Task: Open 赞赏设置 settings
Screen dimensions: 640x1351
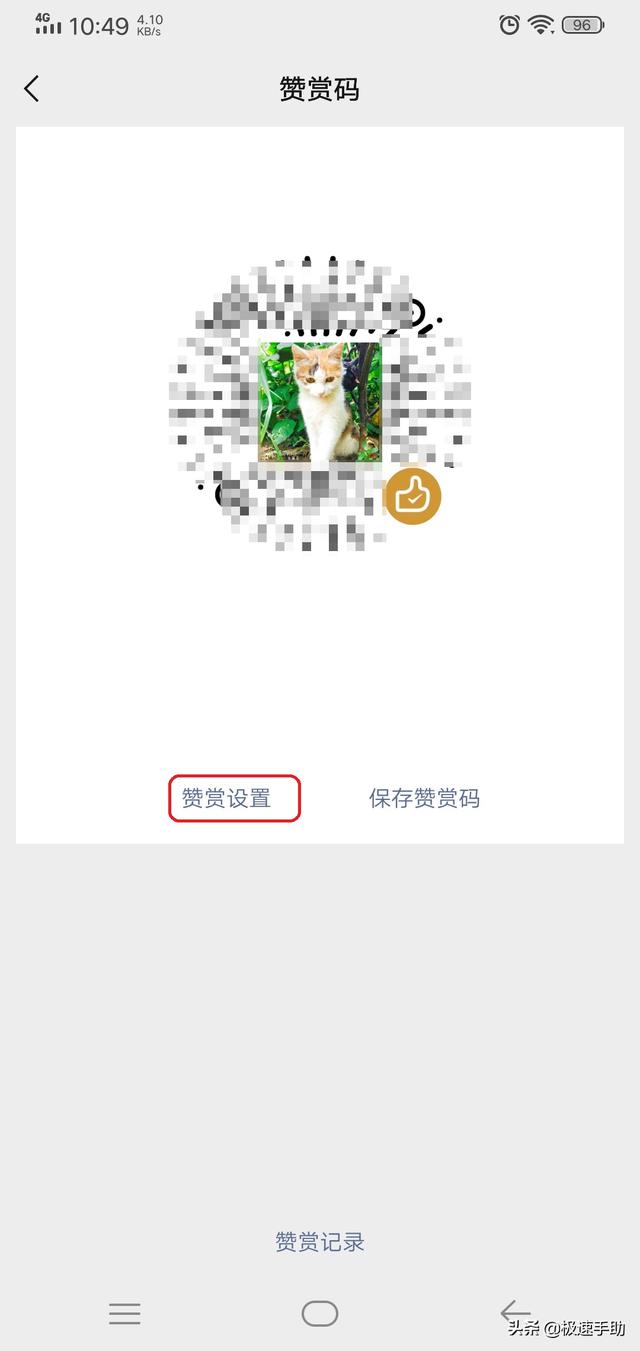Action: click(227, 798)
